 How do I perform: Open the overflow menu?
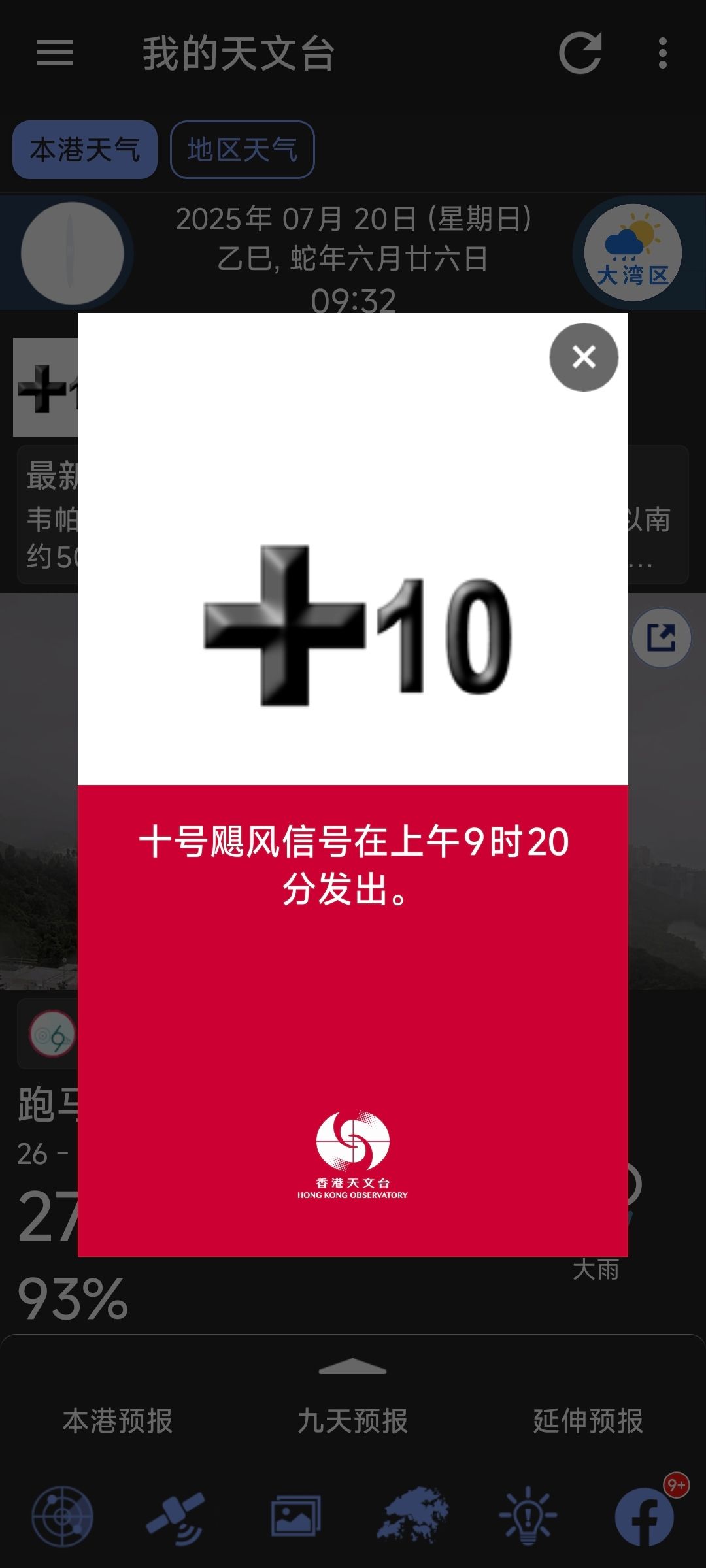coord(663,53)
